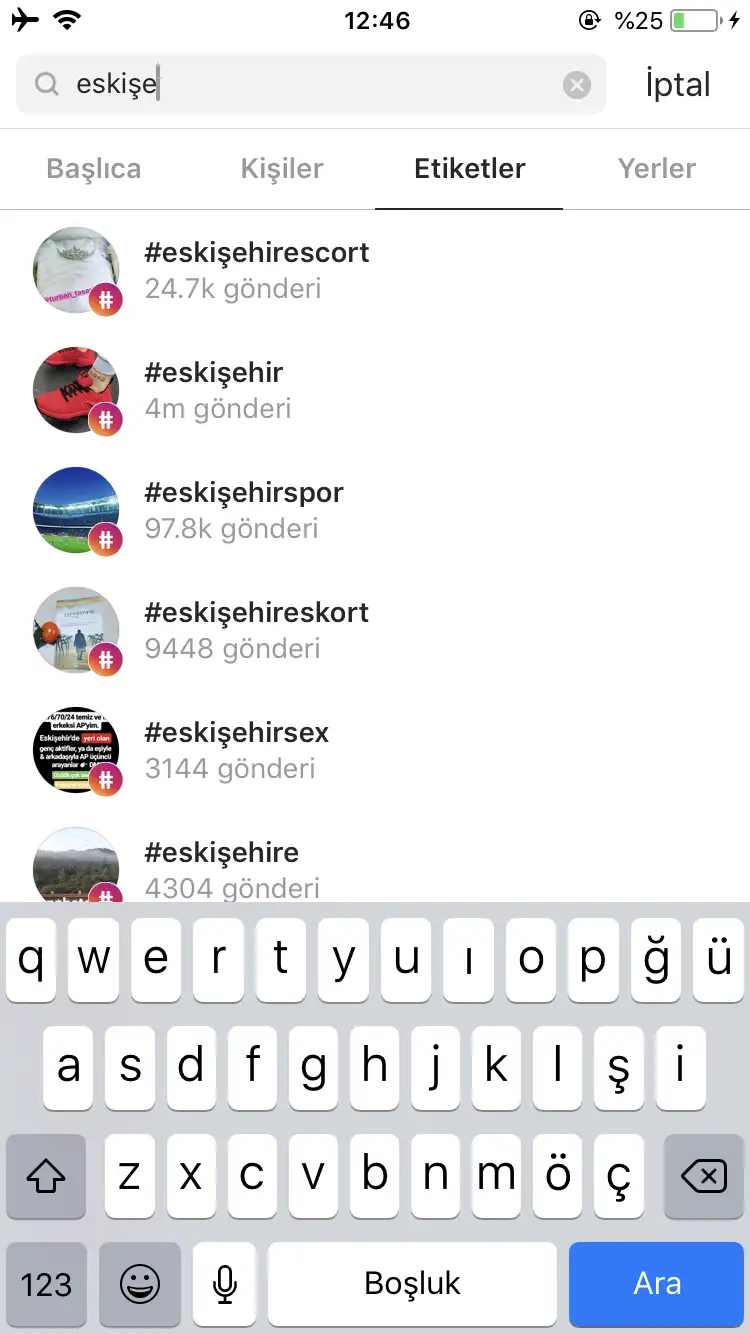
Task: Open the #eskişehire hashtag result
Action: (x=221, y=868)
